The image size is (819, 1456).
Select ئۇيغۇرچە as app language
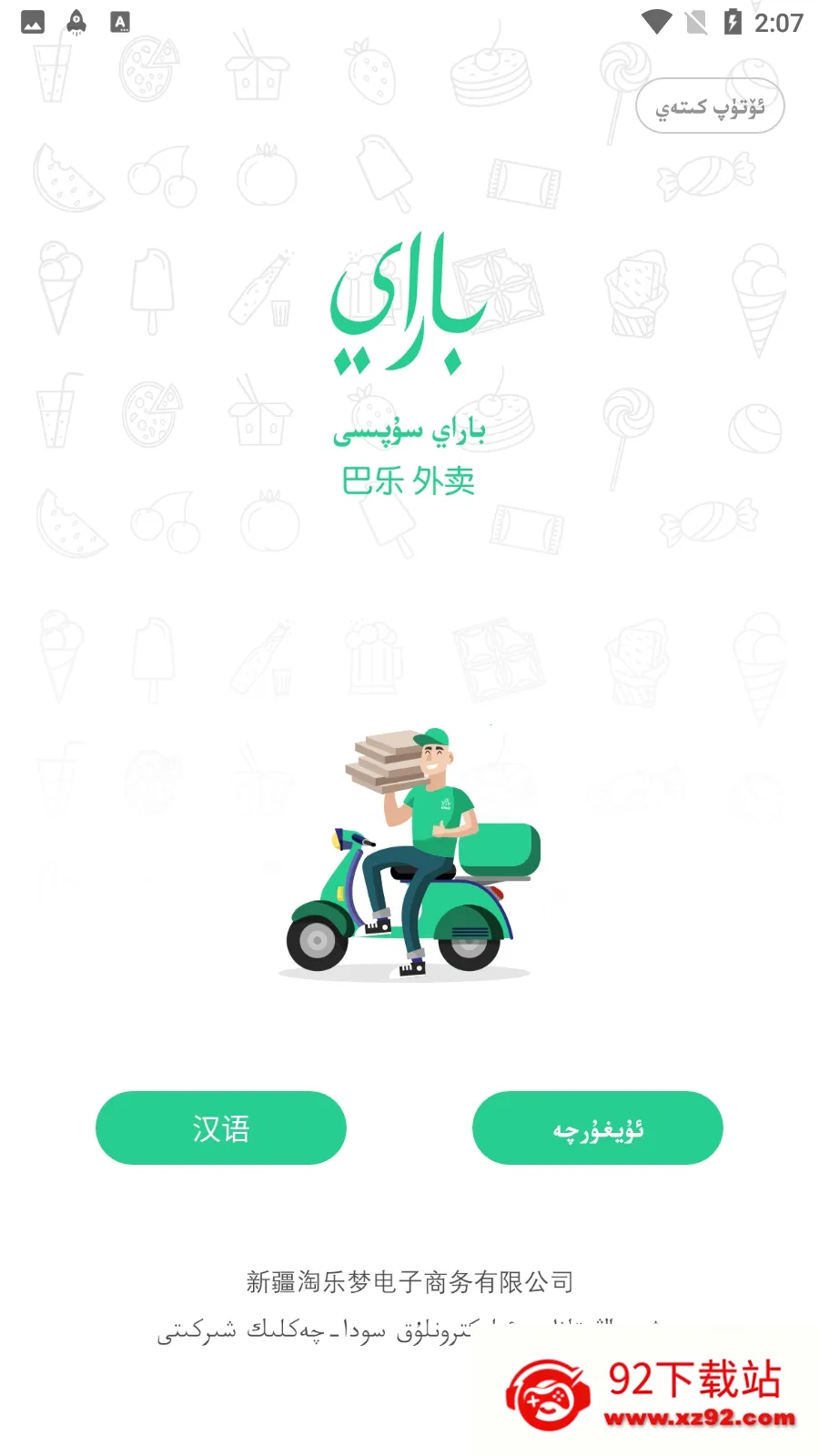[x=596, y=1128]
